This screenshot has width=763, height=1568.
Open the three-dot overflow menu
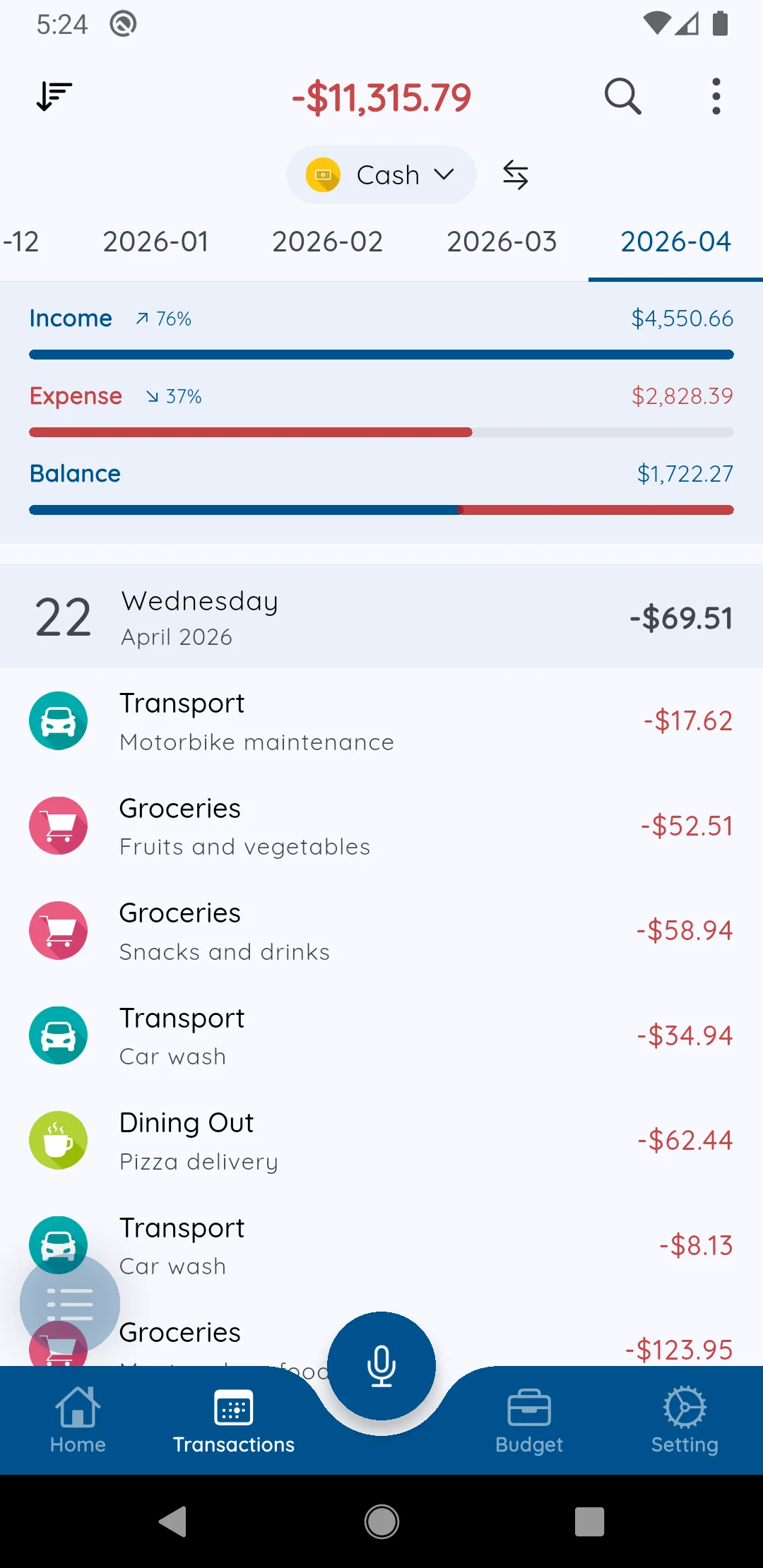click(x=716, y=96)
